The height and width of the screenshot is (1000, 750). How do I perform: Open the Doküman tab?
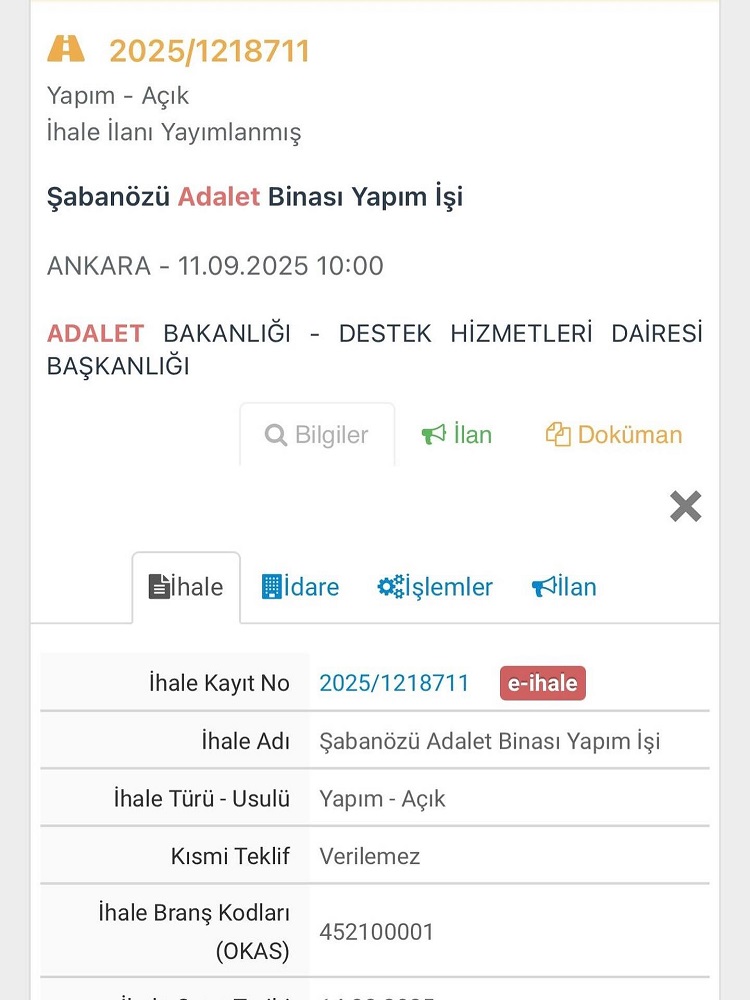[x=614, y=435]
